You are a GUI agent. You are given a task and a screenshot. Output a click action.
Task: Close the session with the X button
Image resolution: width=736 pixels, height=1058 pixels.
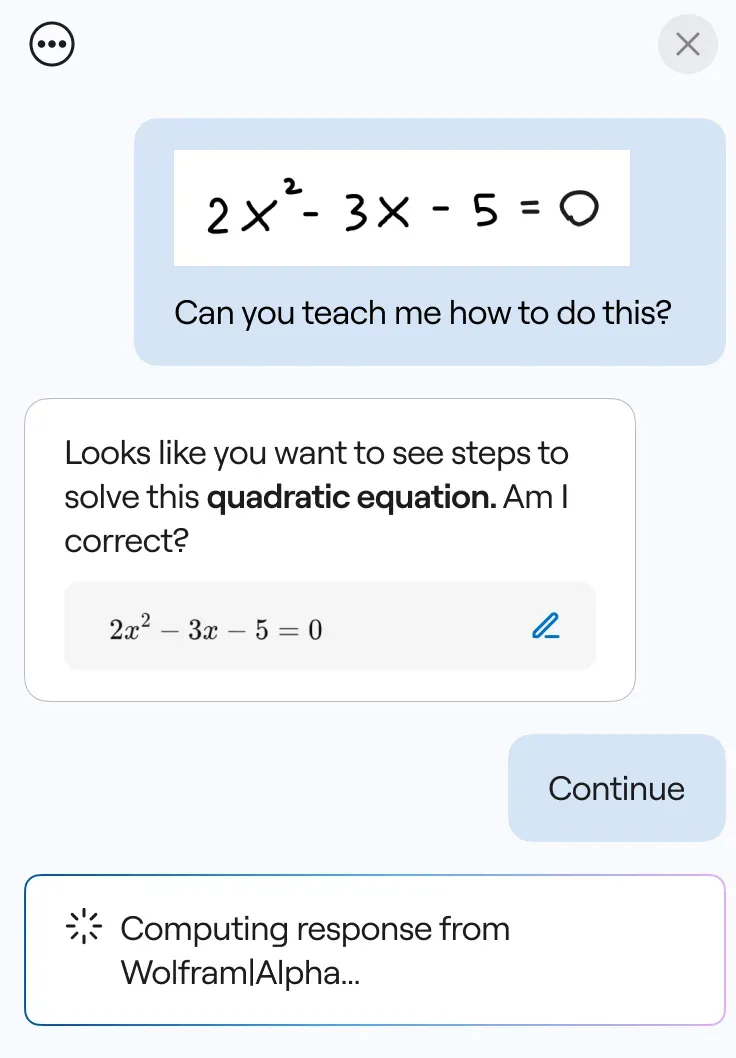point(687,45)
